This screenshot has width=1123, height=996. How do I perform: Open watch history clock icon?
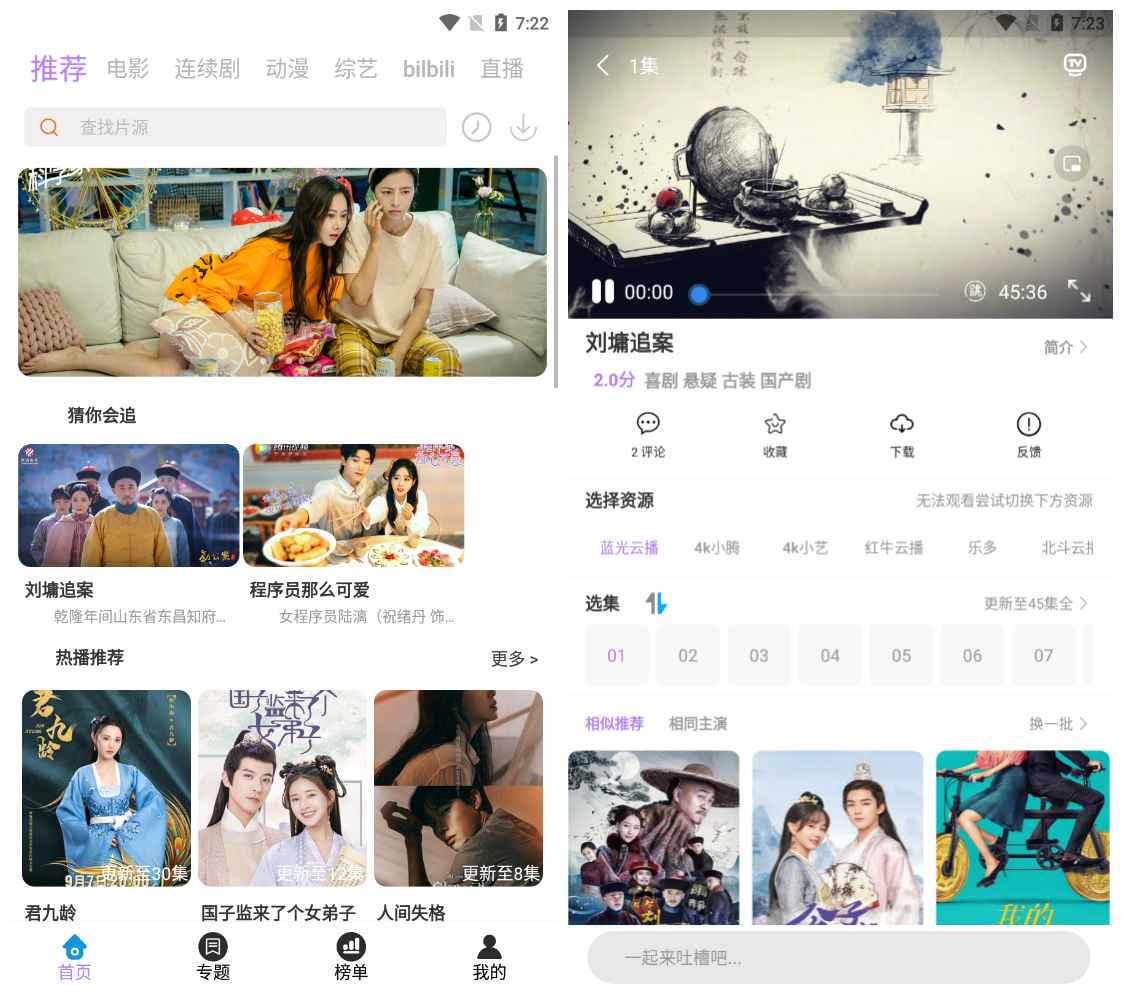476,127
